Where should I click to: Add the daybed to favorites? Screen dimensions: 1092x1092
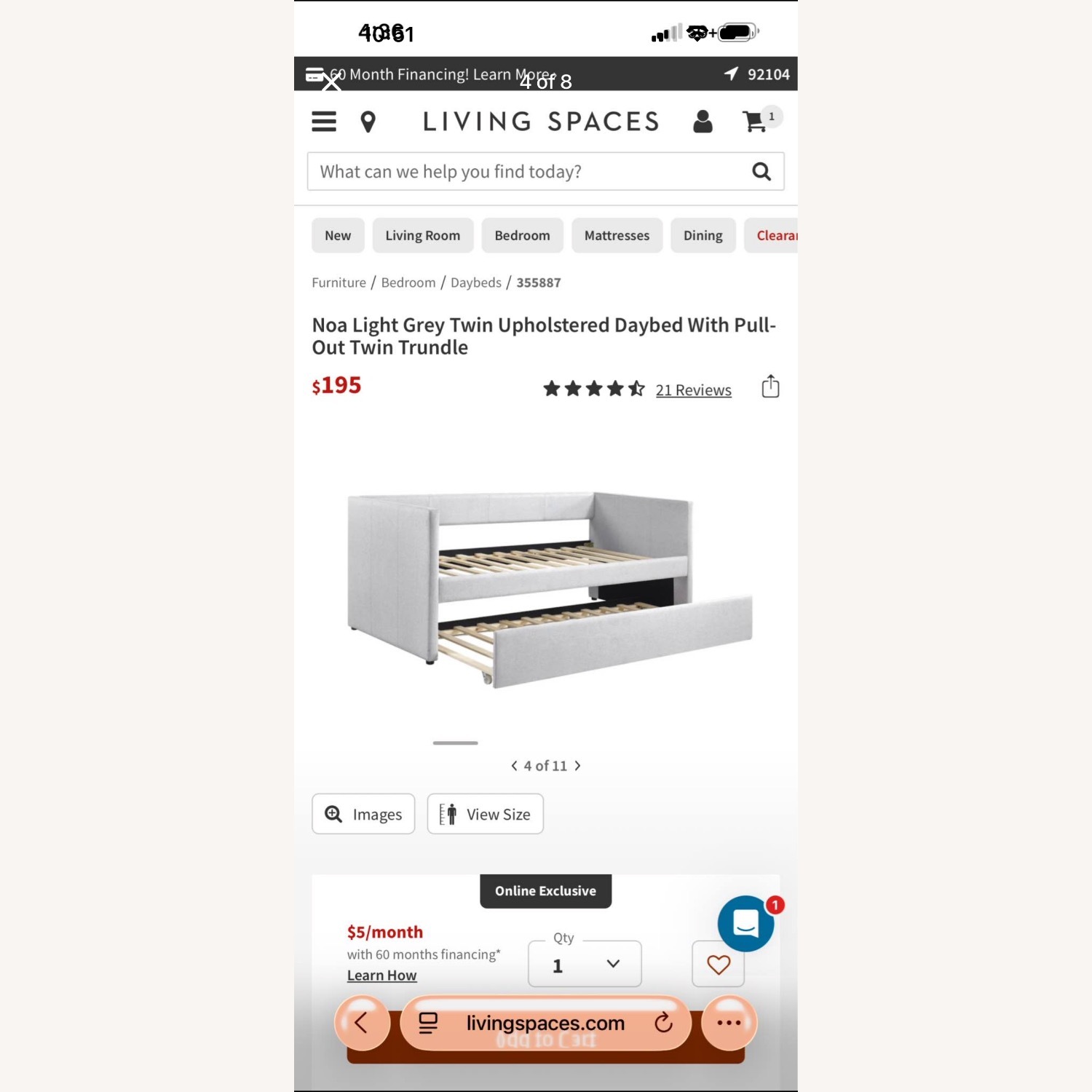(x=718, y=965)
